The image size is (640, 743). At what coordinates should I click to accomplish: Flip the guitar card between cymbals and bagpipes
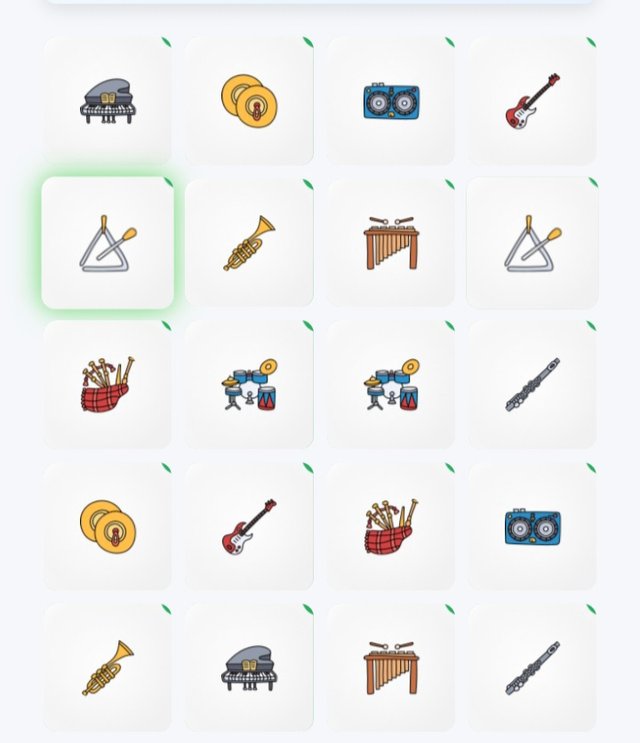click(x=249, y=526)
